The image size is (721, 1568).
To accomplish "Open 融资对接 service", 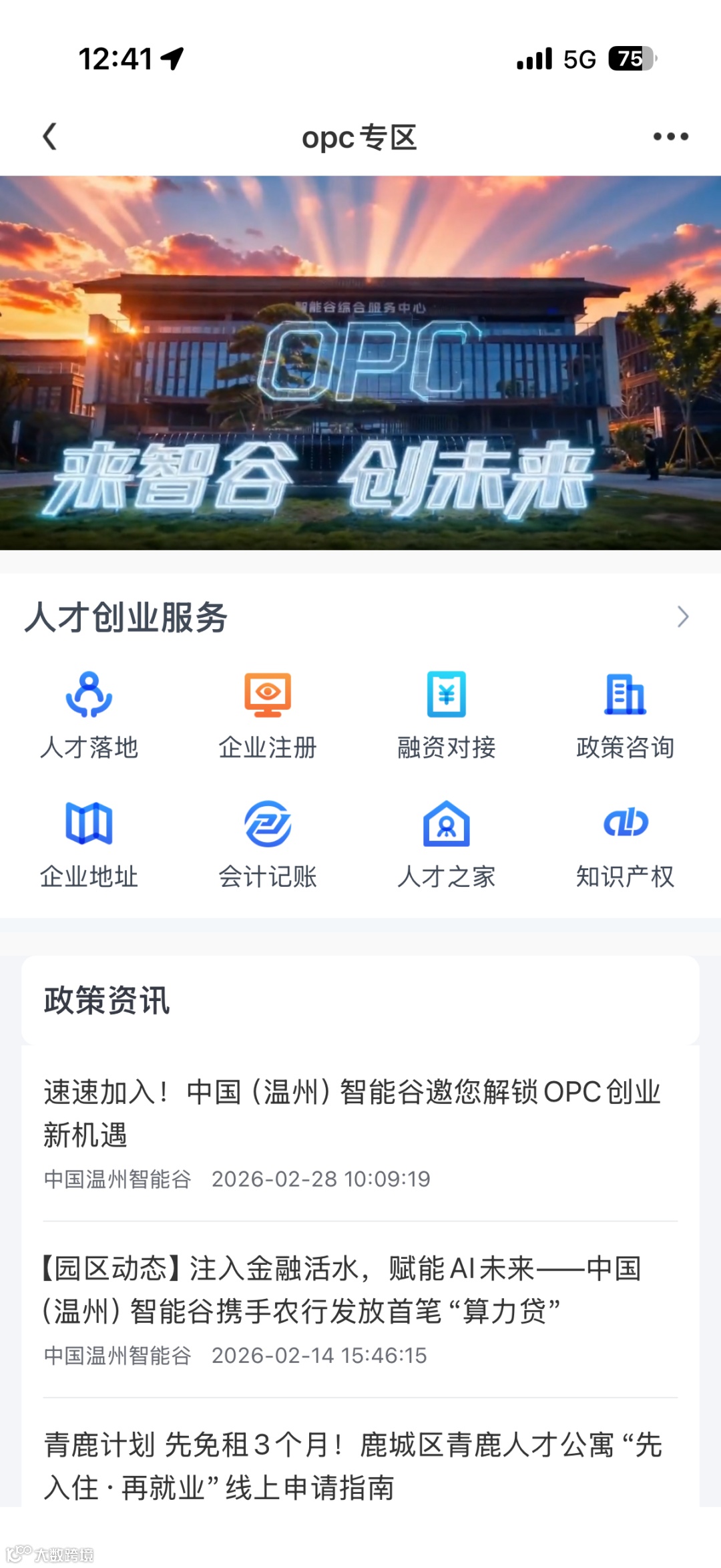I will [x=446, y=715].
